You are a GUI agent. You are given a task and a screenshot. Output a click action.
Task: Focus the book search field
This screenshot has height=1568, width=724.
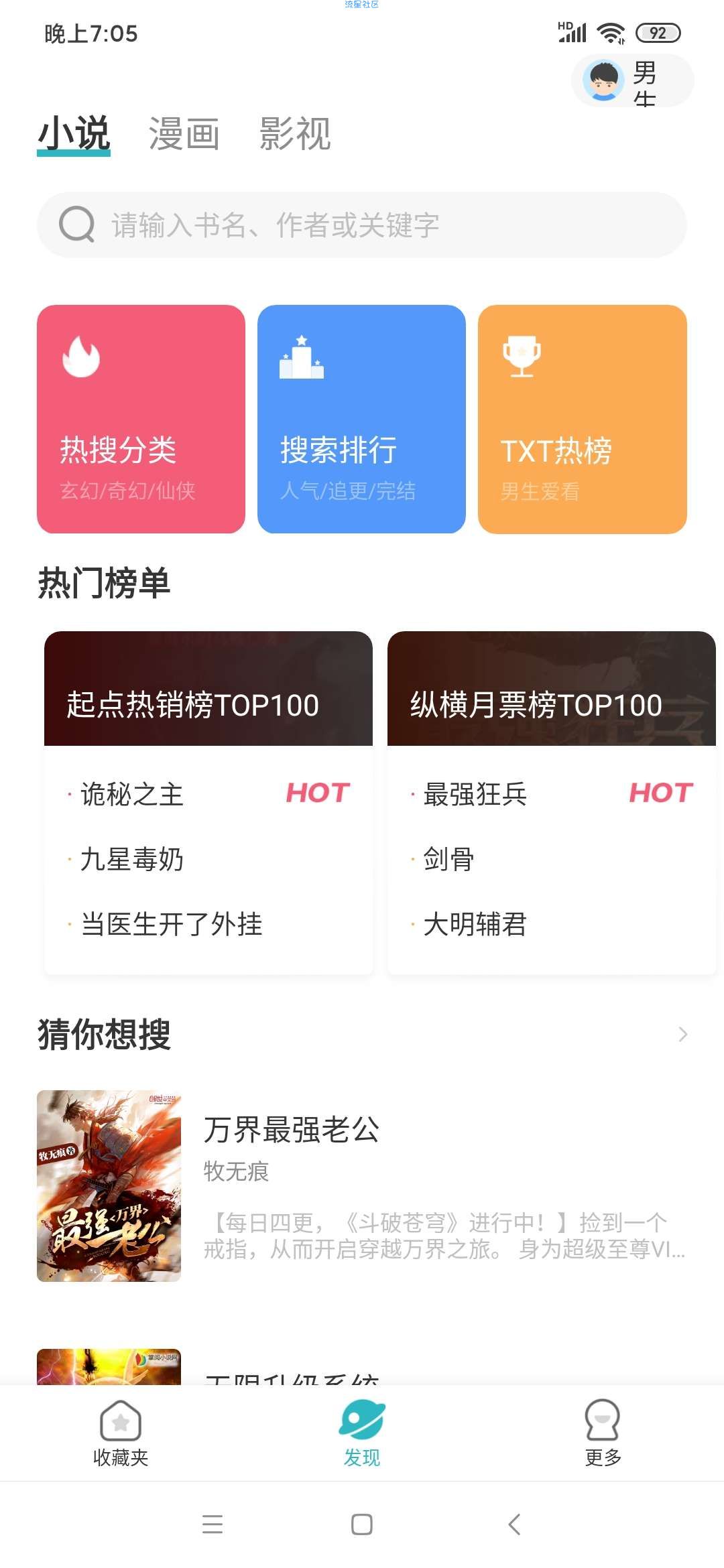362,225
